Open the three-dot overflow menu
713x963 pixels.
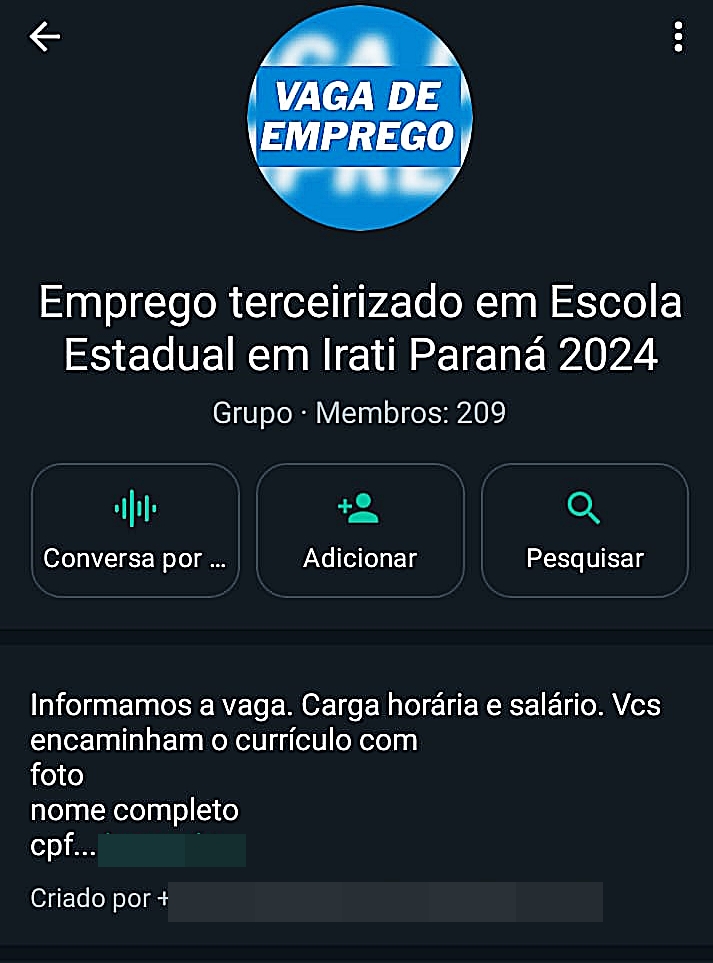tap(679, 37)
